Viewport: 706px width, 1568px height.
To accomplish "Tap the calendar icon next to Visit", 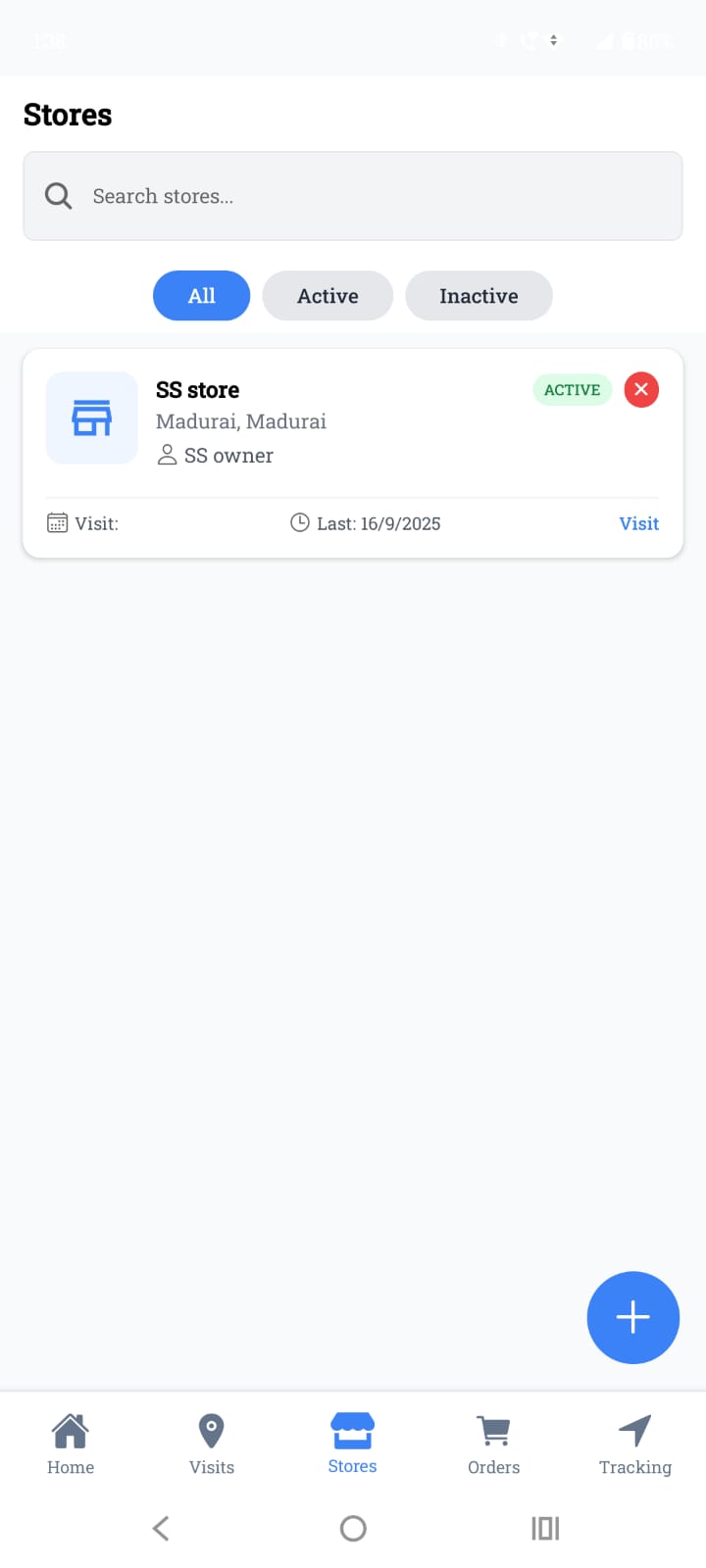I will pos(56,522).
